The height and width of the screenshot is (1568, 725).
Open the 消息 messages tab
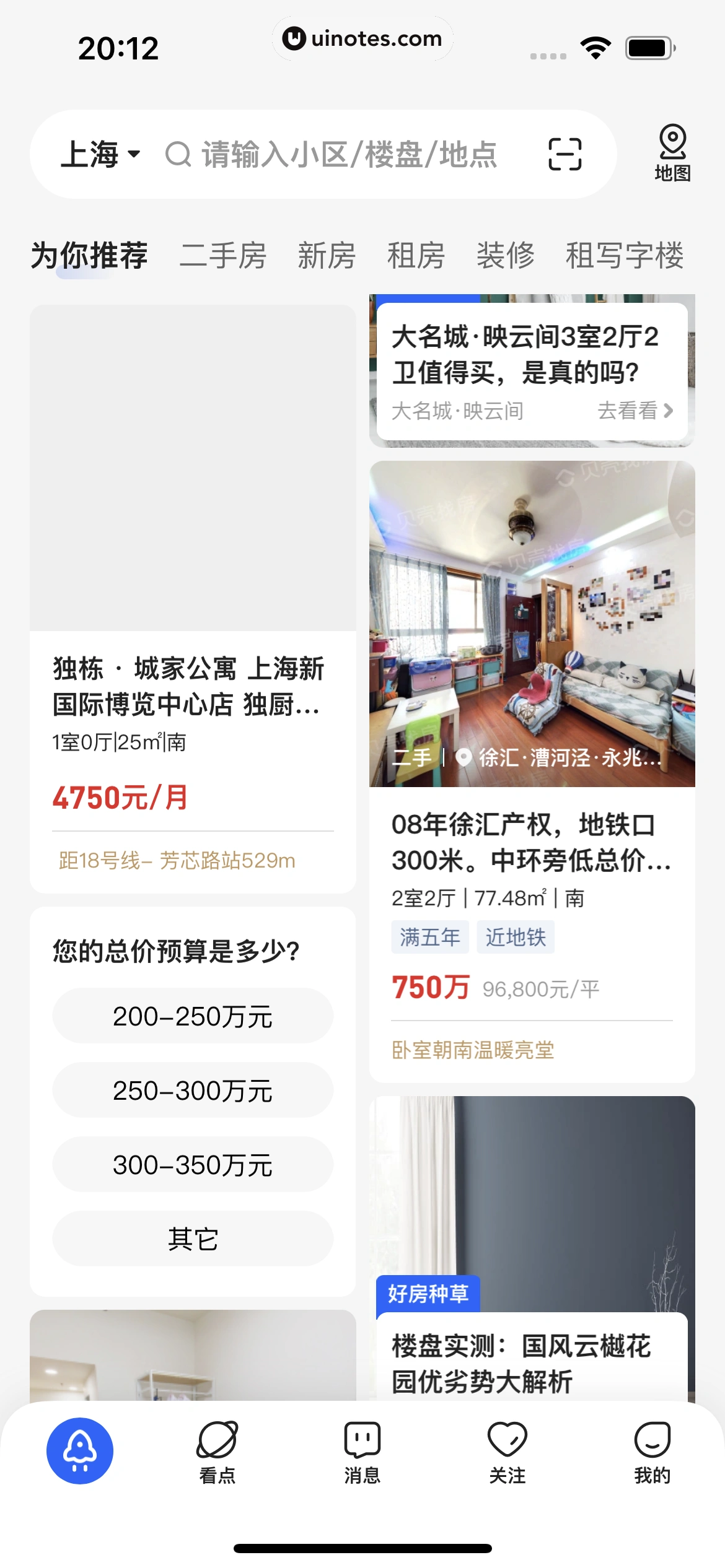(x=362, y=1452)
